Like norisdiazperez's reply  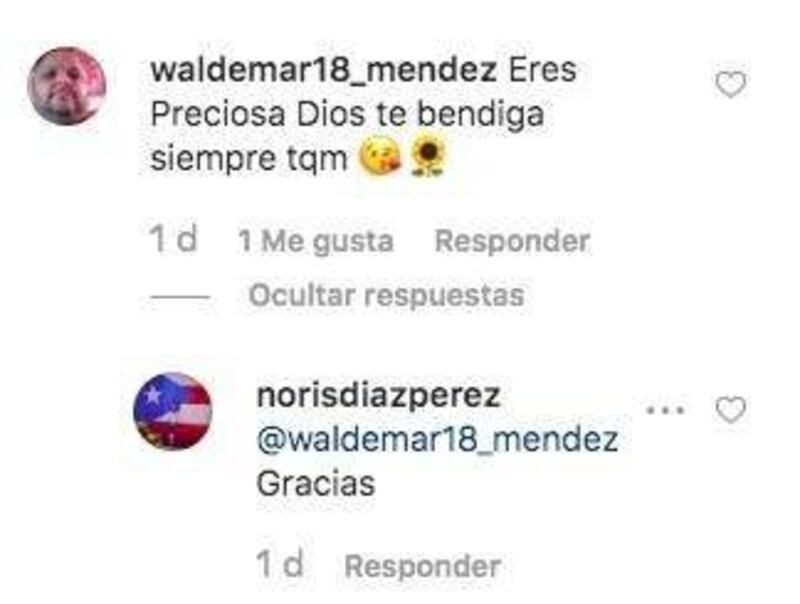click(x=732, y=410)
